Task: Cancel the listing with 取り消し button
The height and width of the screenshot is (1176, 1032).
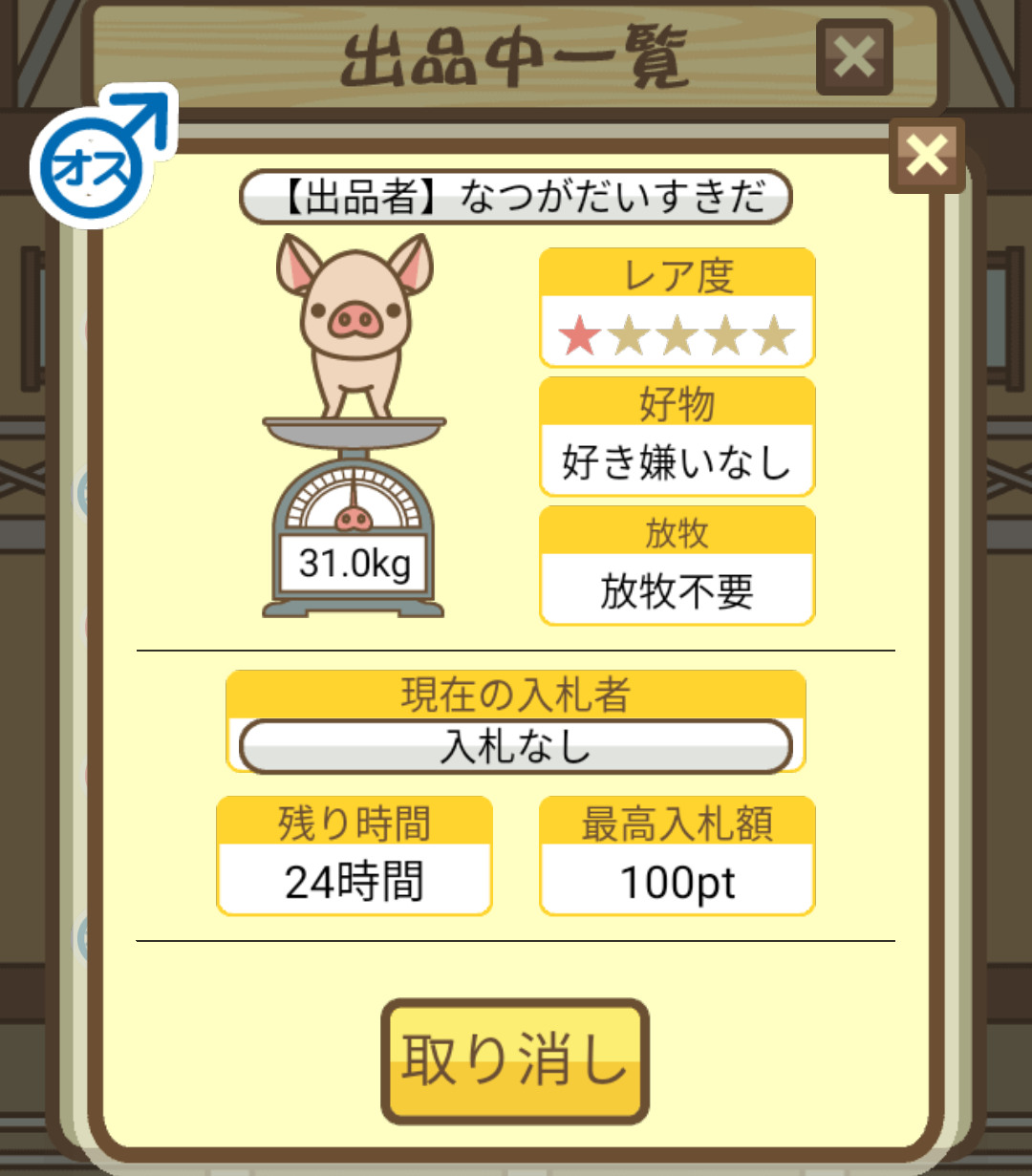Action: click(x=515, y=1060)
